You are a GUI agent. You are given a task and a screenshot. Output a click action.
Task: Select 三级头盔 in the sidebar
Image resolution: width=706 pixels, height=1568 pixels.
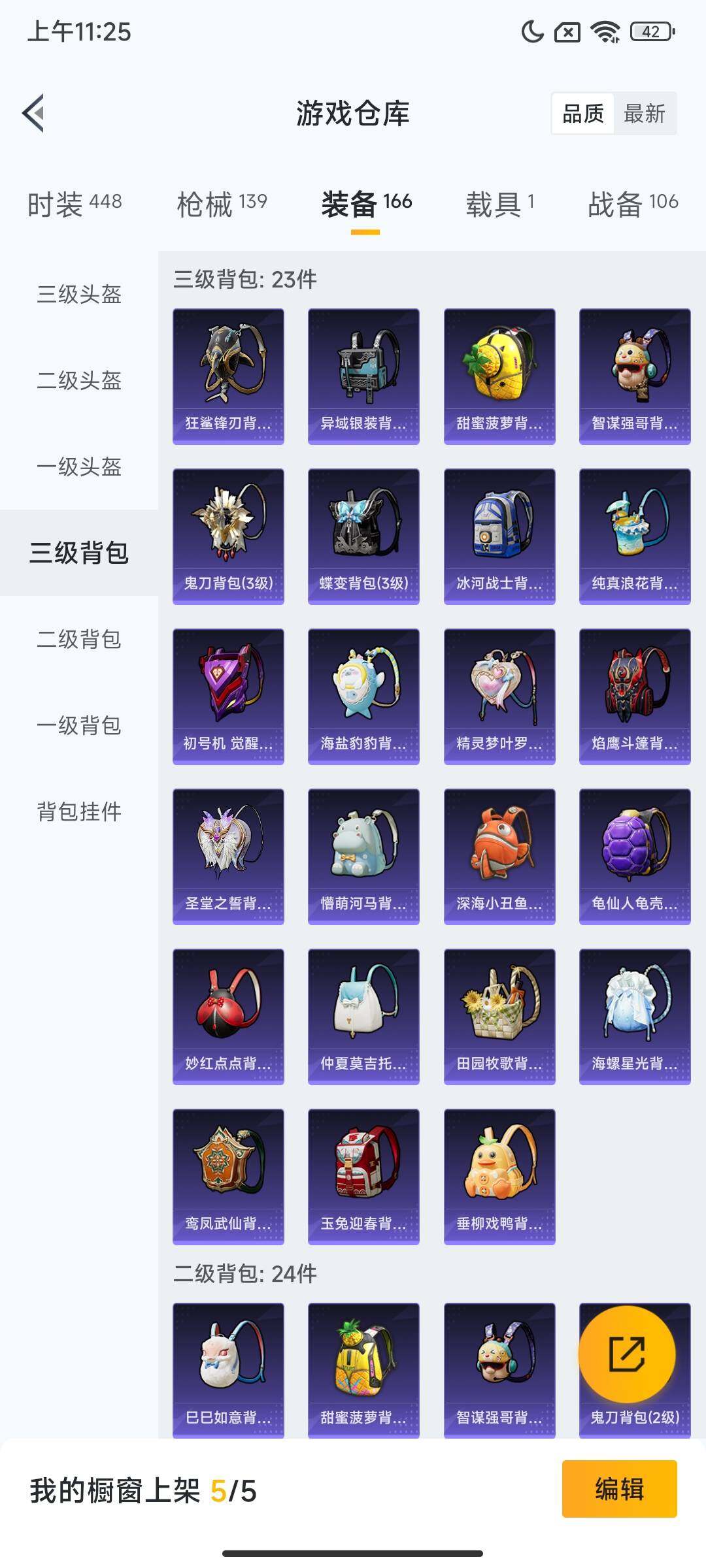point(79,294)
